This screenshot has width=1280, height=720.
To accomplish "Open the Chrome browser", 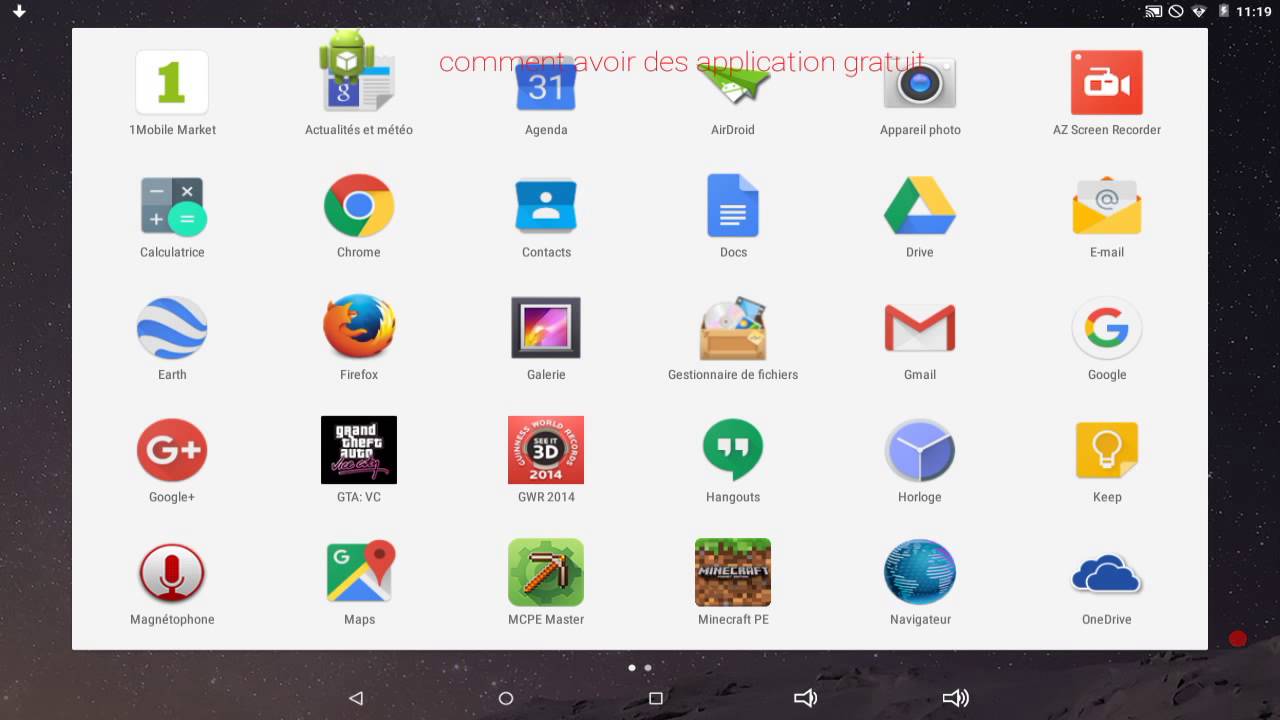I will click(x=358, y=206).
